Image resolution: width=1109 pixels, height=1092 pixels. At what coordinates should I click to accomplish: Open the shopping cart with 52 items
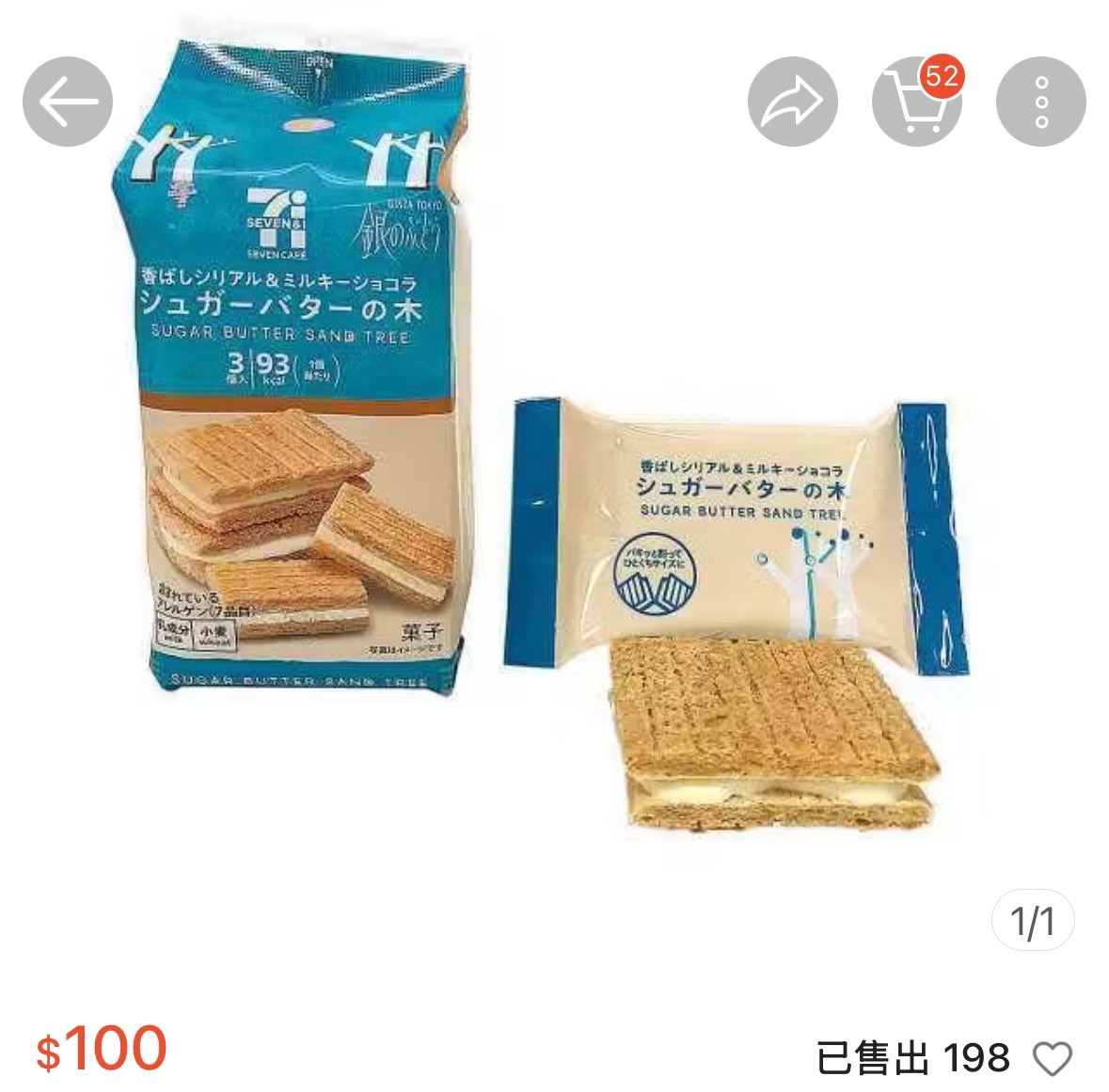point(916,102)
